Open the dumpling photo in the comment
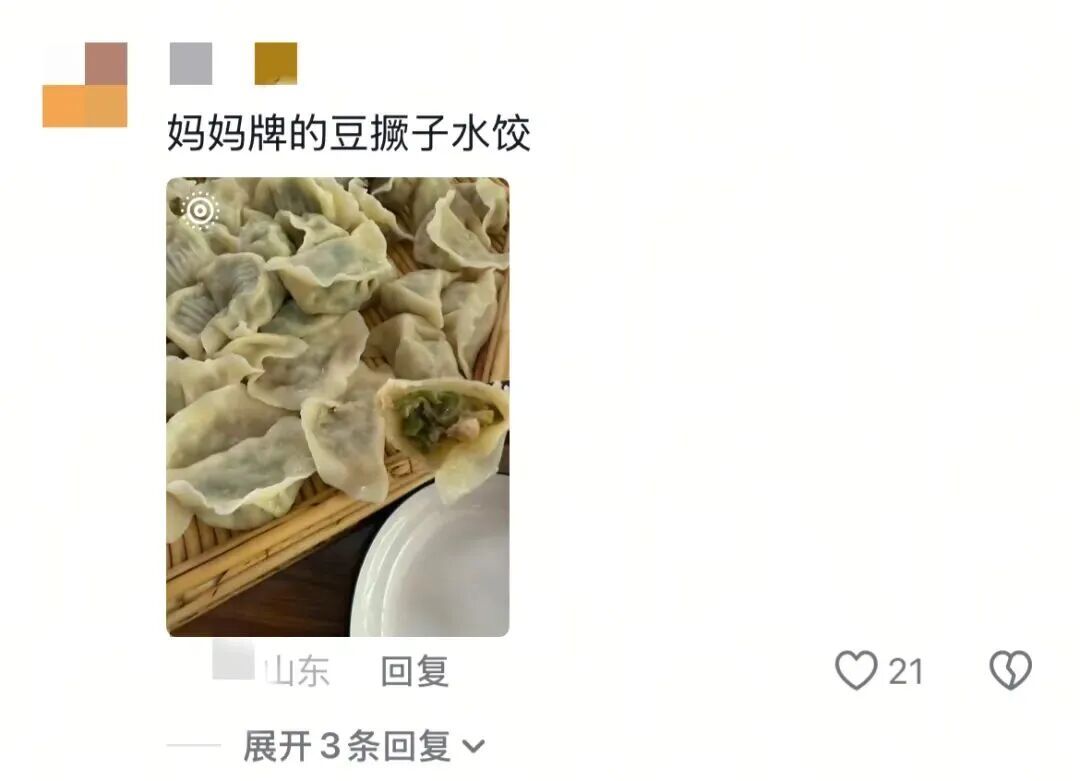This screenshot has width=1080, height=781. coord(337,406)
